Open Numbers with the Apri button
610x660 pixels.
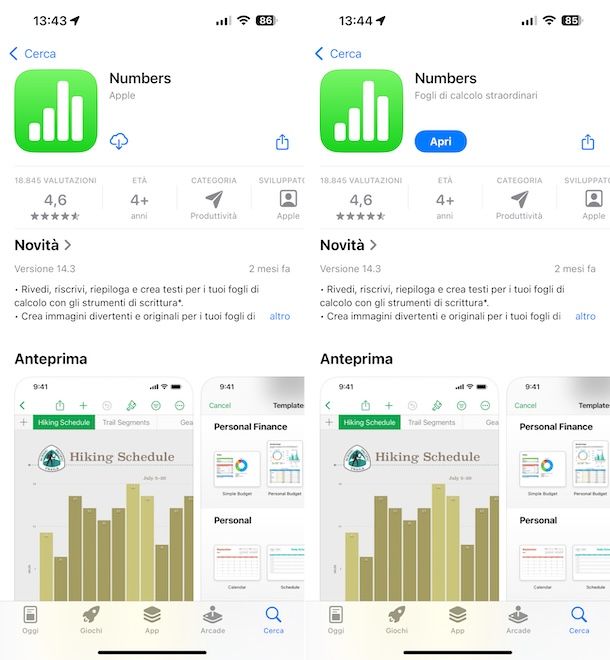click(440, 142)
